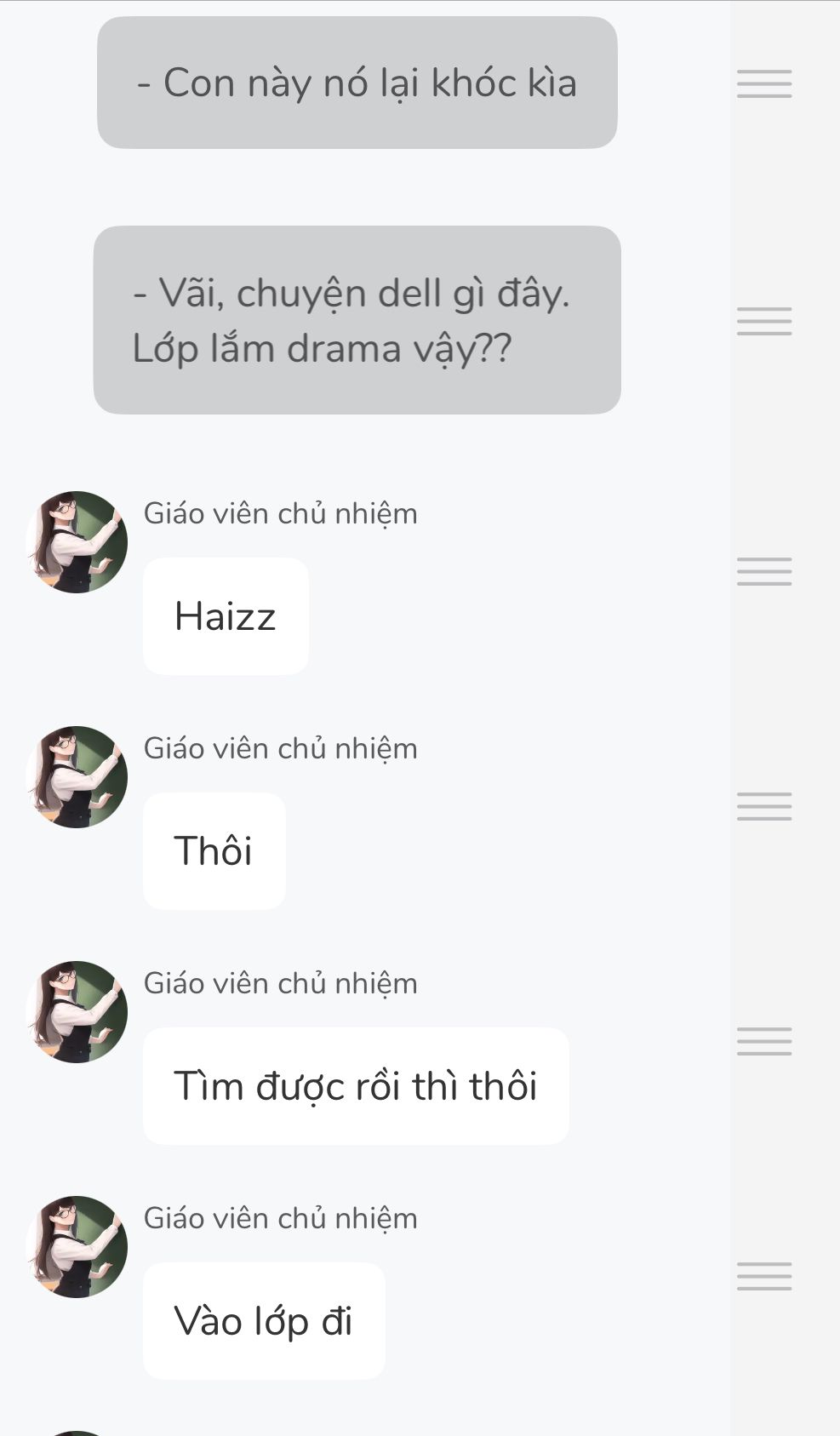Tap the reorder handle next to "Lớp lắm drama vậy??"
The height and width of the screenshot is (1436, 840).
(x=764, y=321)
